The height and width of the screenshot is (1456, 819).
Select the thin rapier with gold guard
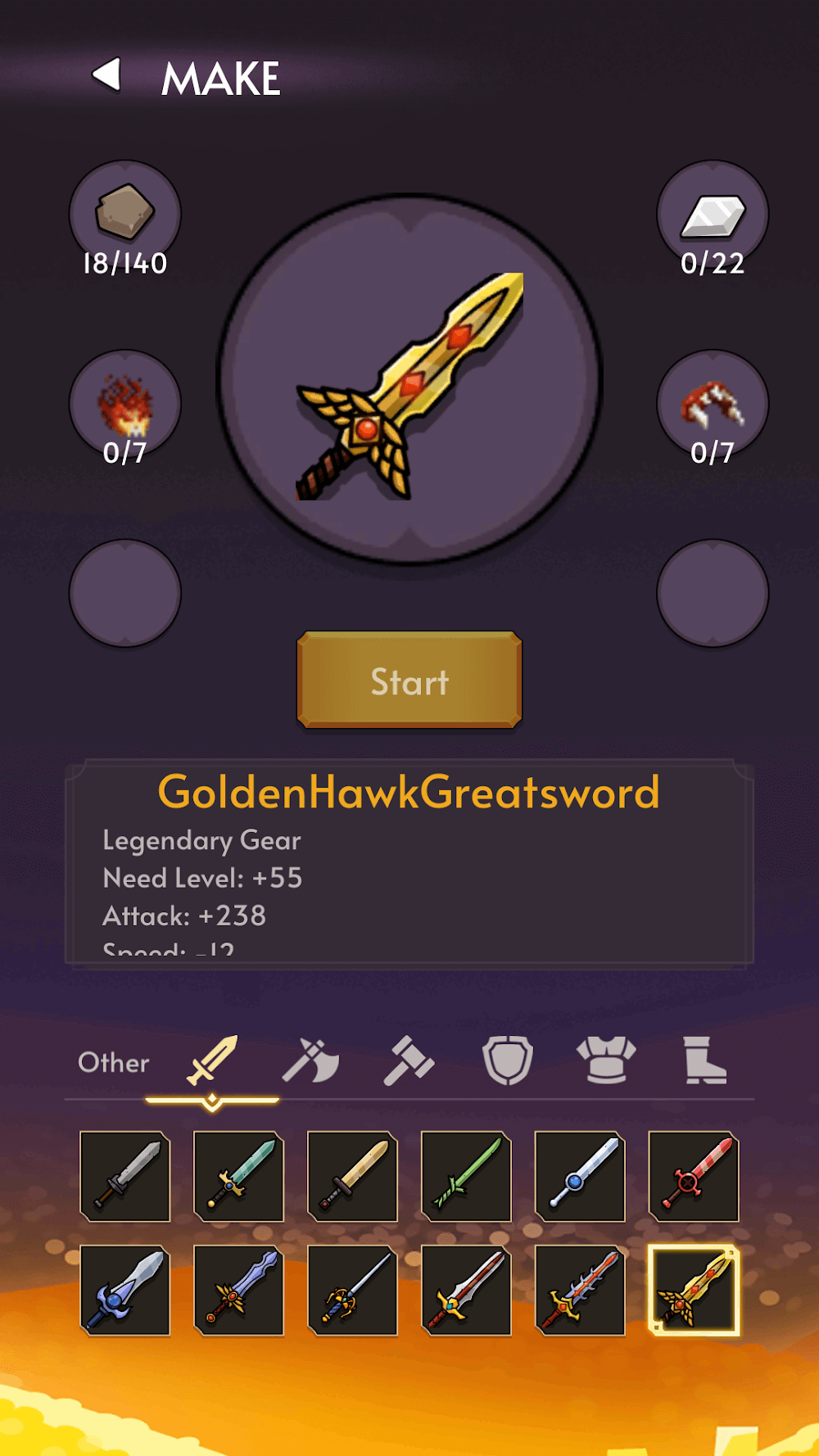(x=352, y=1290)
